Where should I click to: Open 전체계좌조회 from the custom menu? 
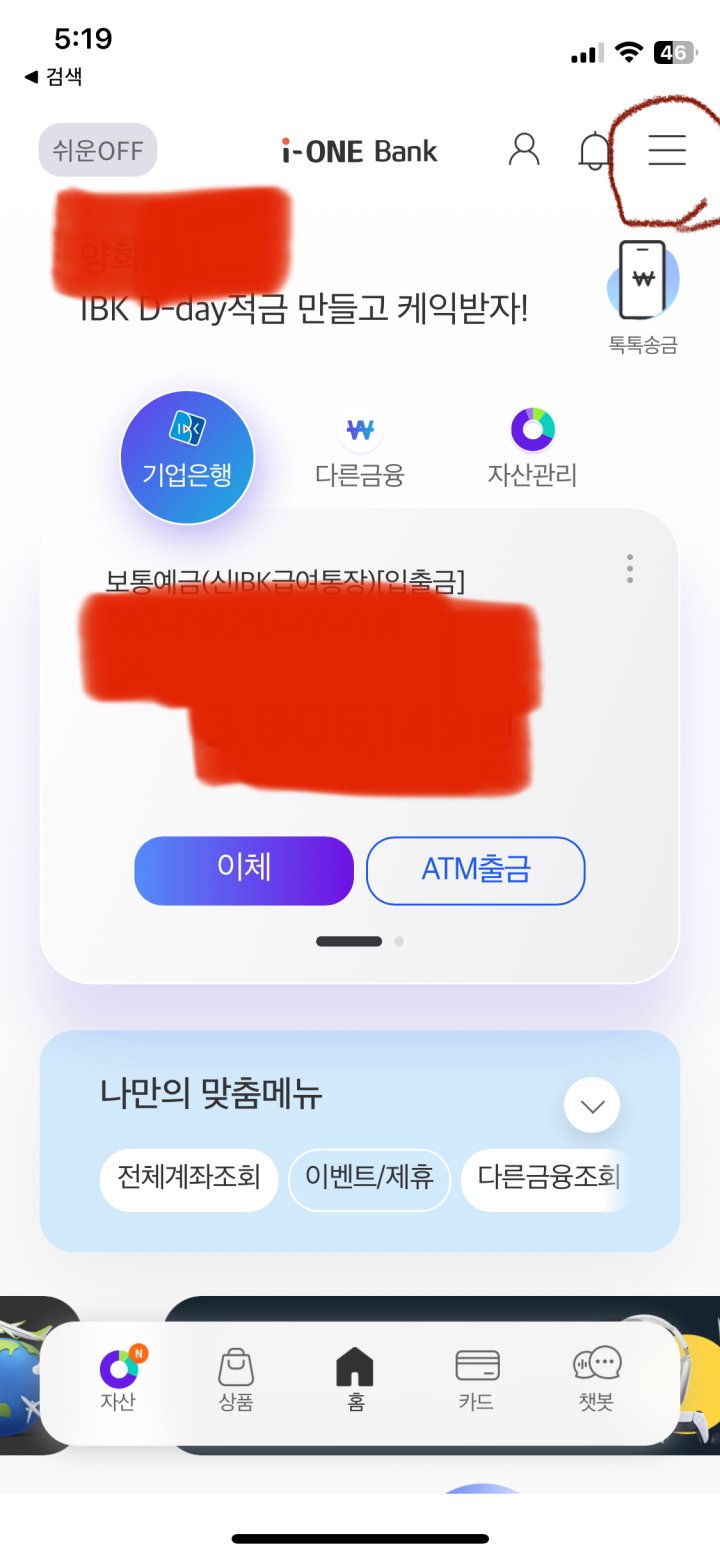click(x=188, y=1180)
